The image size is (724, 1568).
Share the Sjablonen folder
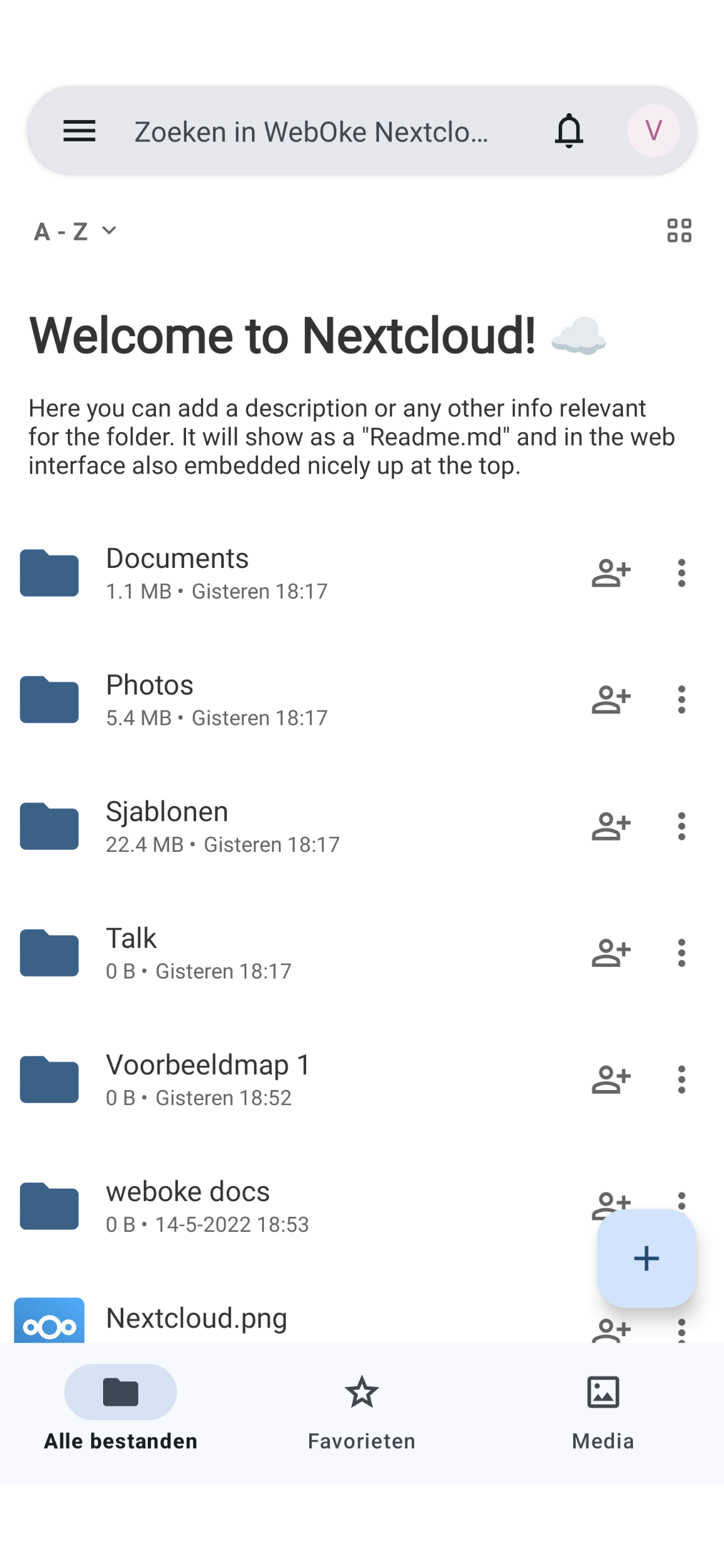click(x=610, y=826)
